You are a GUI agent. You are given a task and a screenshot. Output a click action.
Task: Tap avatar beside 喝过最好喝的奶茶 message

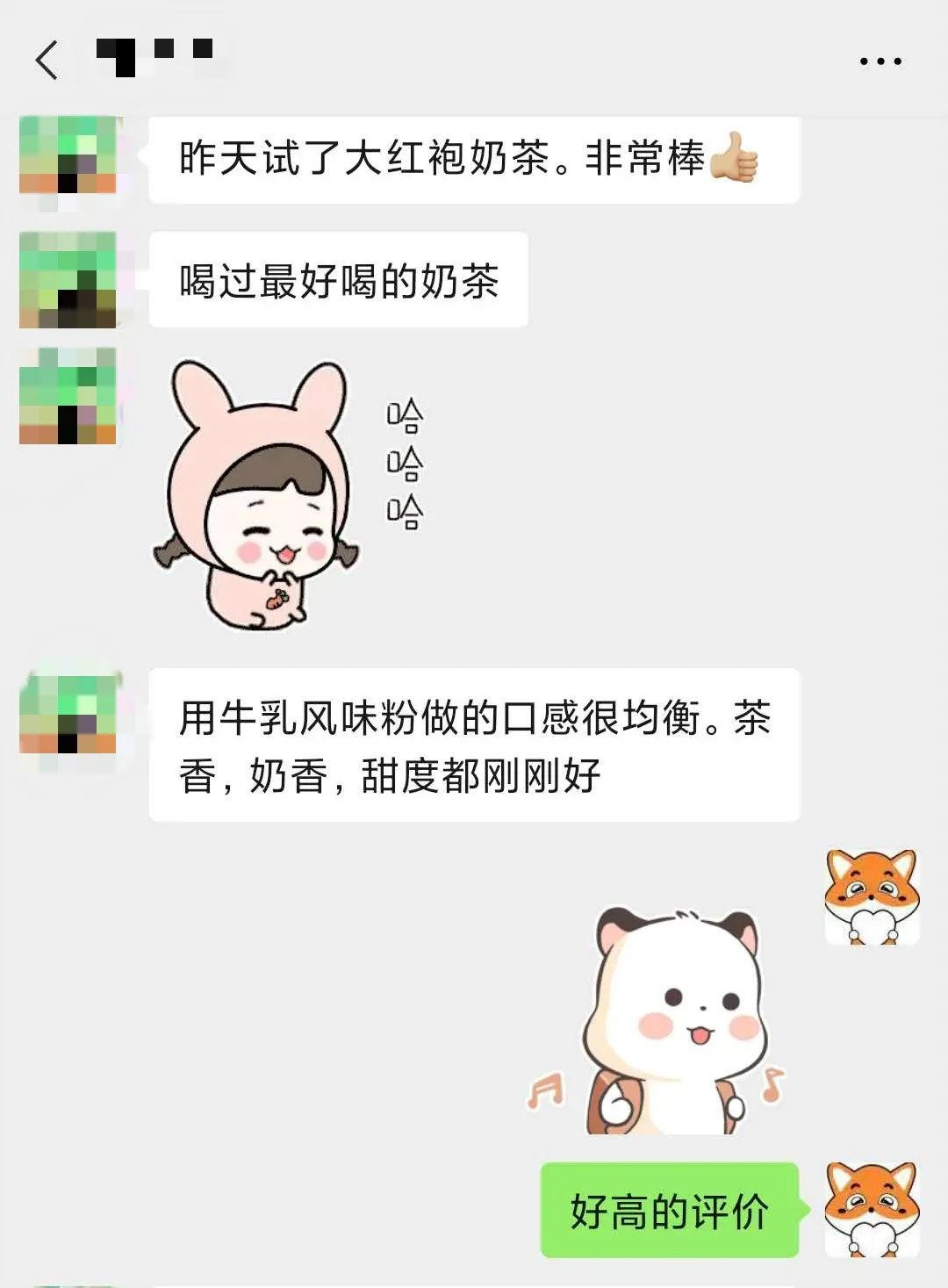[x=68, y=279]
